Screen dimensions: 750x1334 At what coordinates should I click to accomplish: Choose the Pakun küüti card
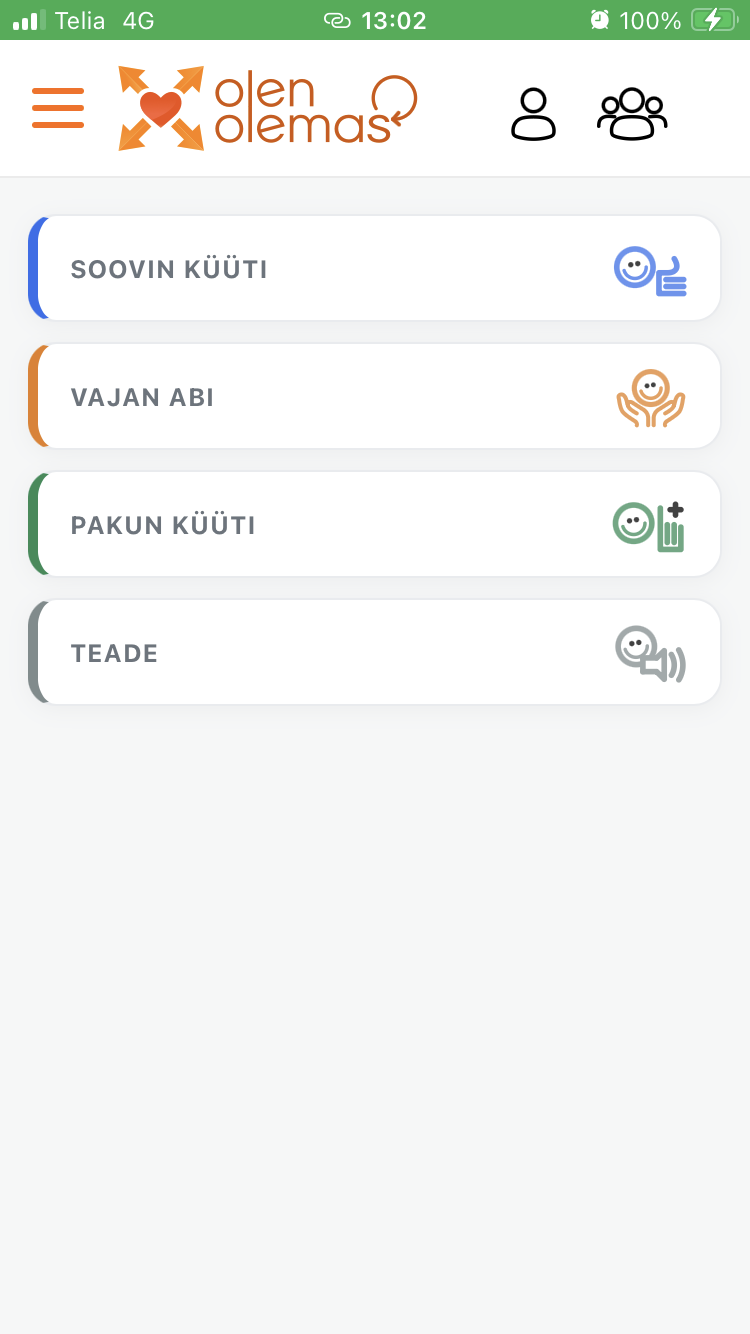click(x=375, y=525)
